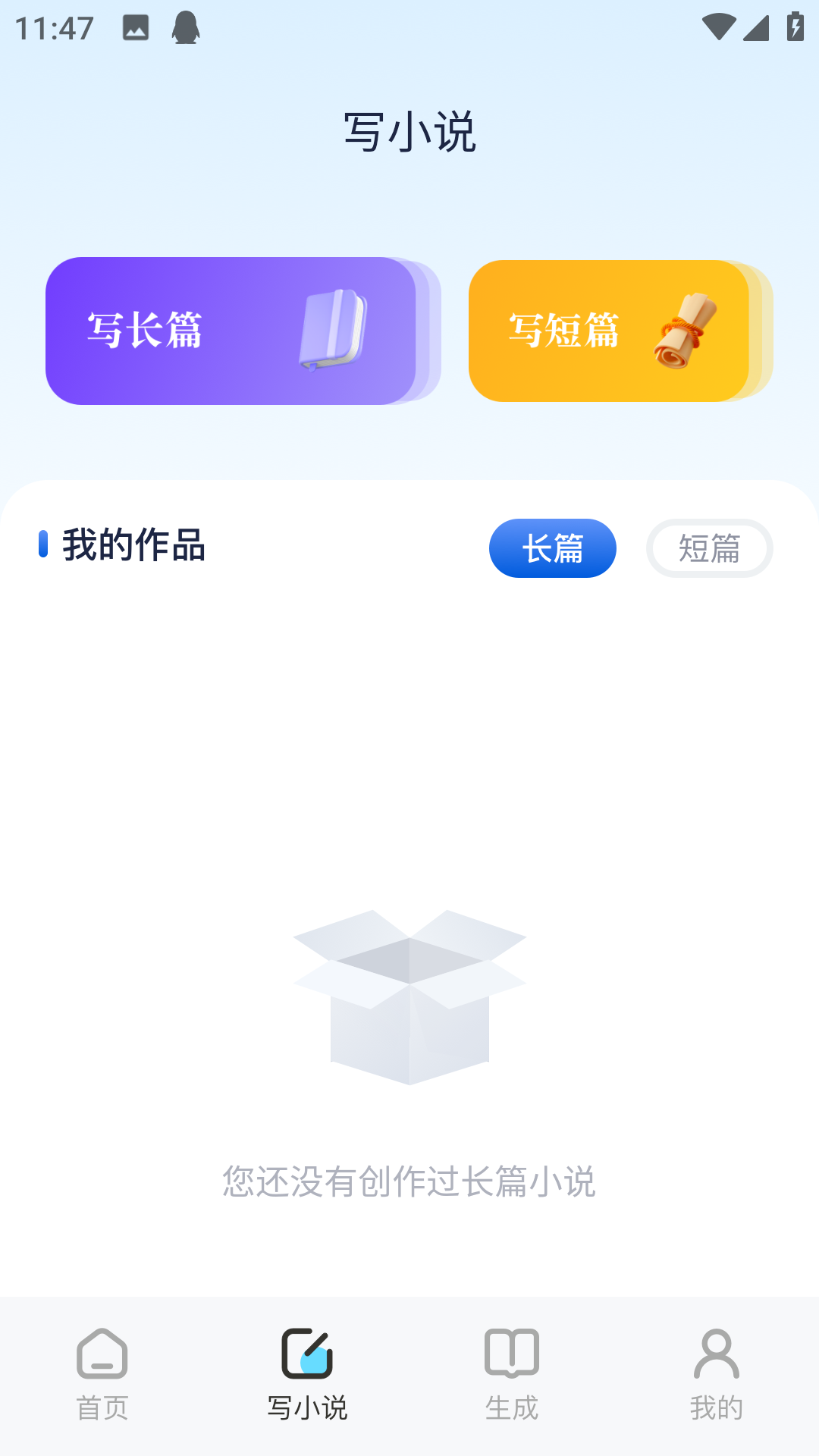The height and width of the screenshot is (1456, 819).
Task: Switch to the 我的 profile tab
Action: [x=716, y=1374]
